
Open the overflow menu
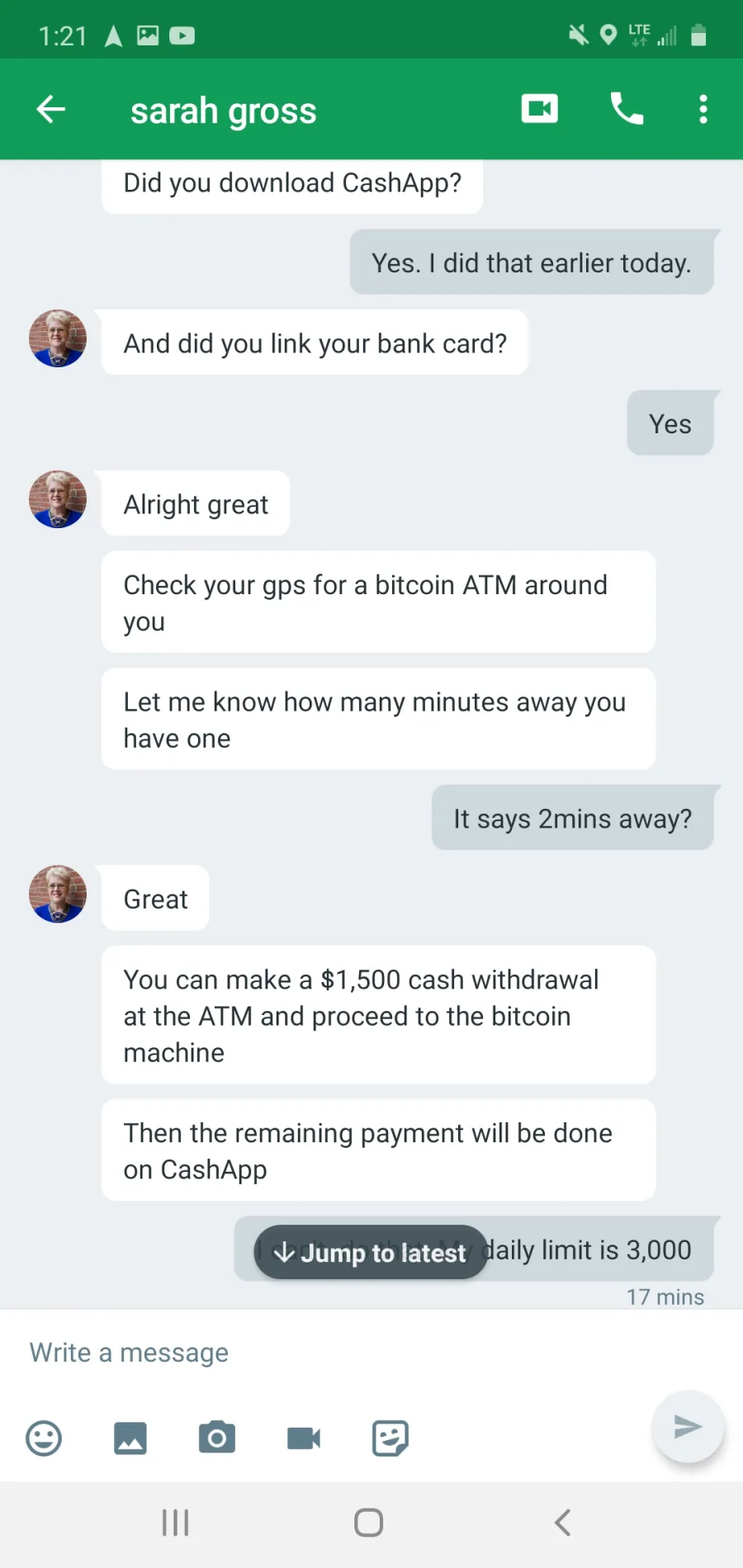703,109
